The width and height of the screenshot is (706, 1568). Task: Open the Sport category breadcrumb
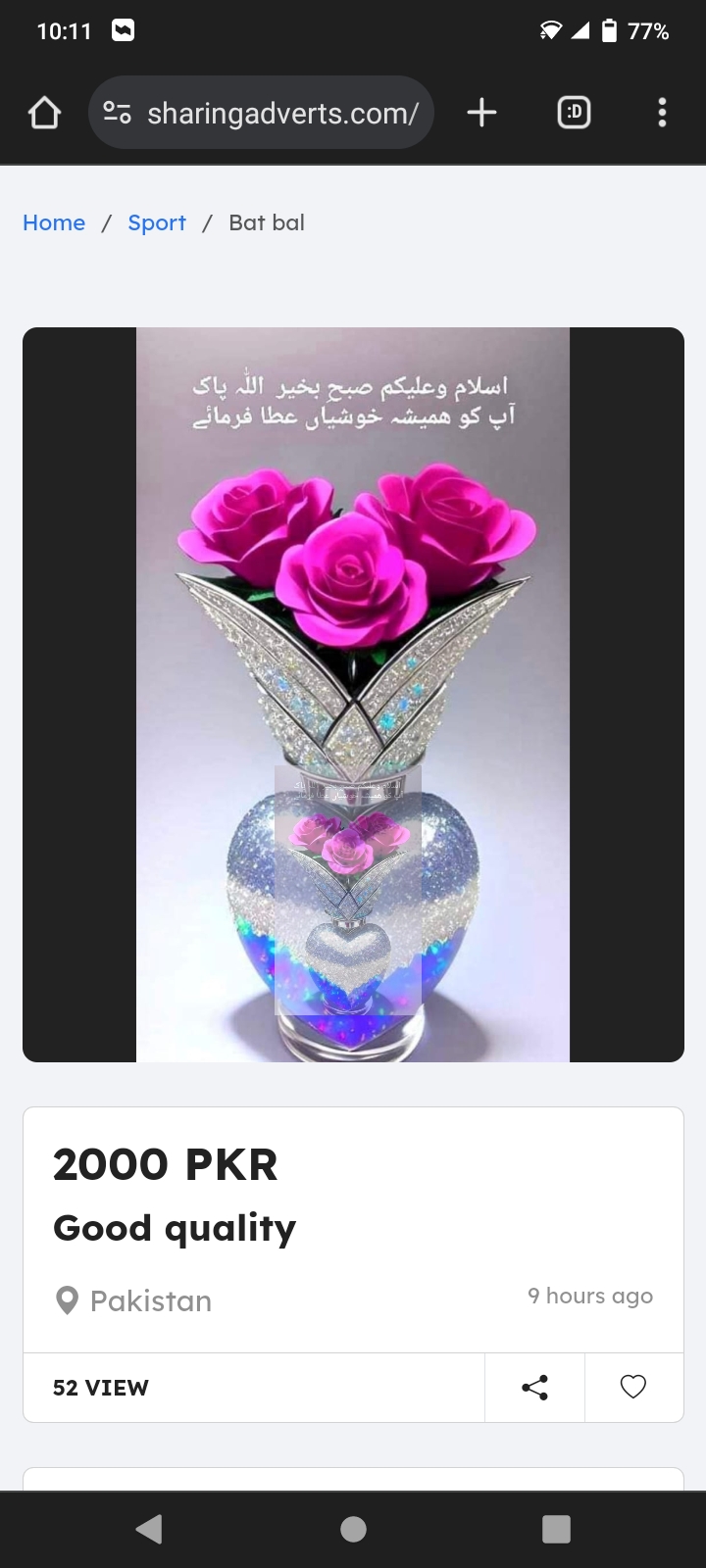click(x=157, y=222)
